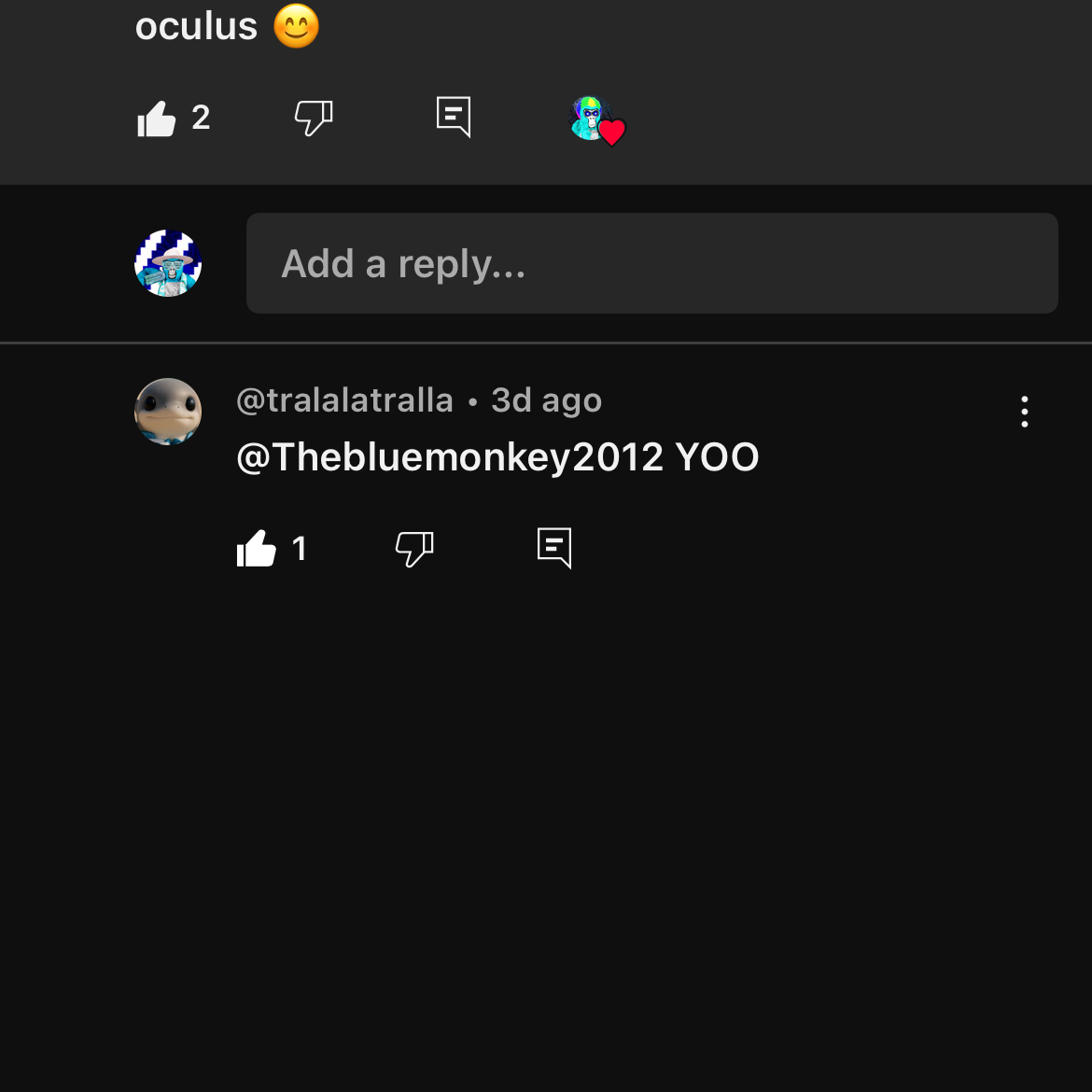Open @tralalatralla's channel via username
The image size is (1092, 1092).
pyautogui.click(x=344, y=400)
